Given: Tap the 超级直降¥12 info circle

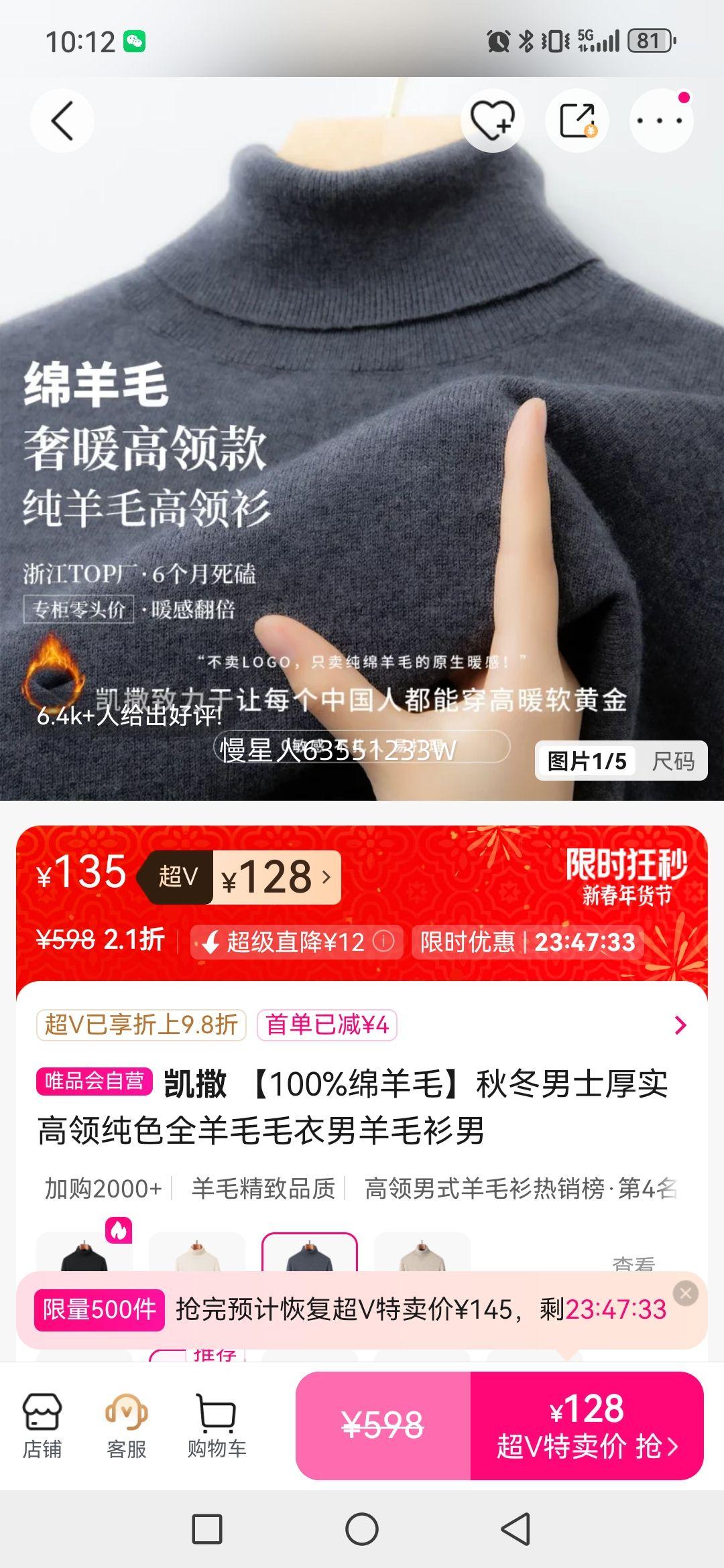Looking at the screenshot, I should point(385,942).
